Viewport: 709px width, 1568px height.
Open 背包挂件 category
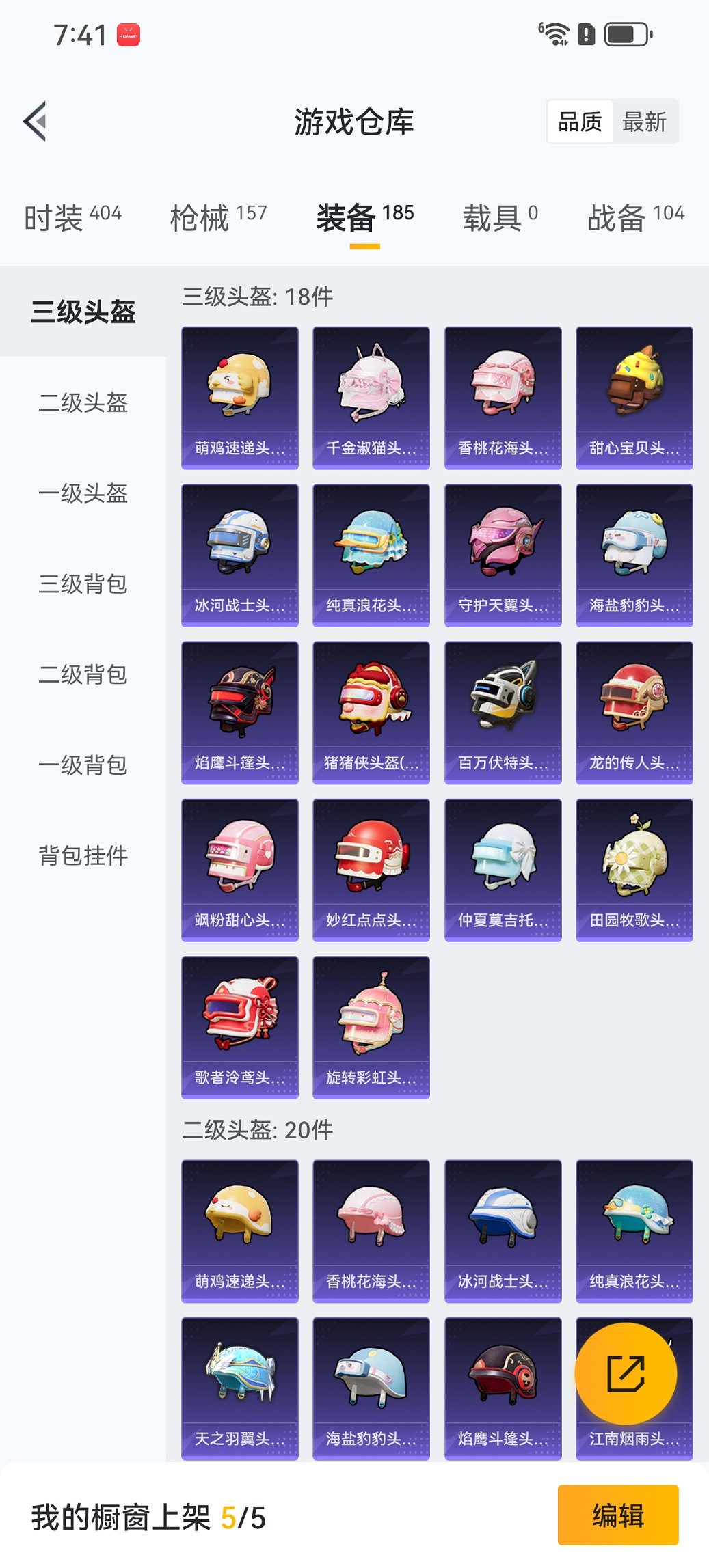coord(83,855)
